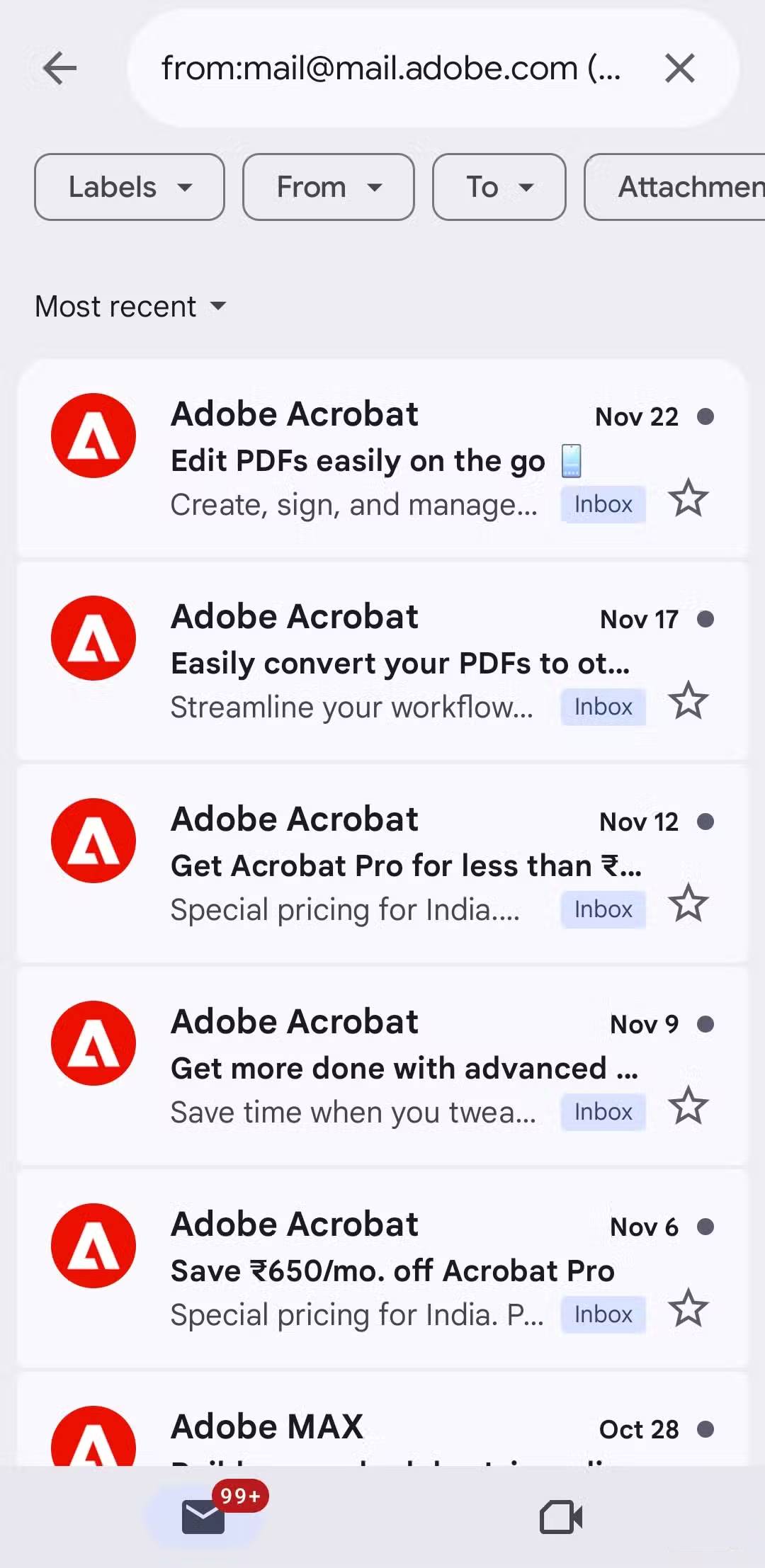Tap the search field with from:mail@mail.adobe.com
Image resolution: width=765 pixels, height=1568 pixels.
390,69
